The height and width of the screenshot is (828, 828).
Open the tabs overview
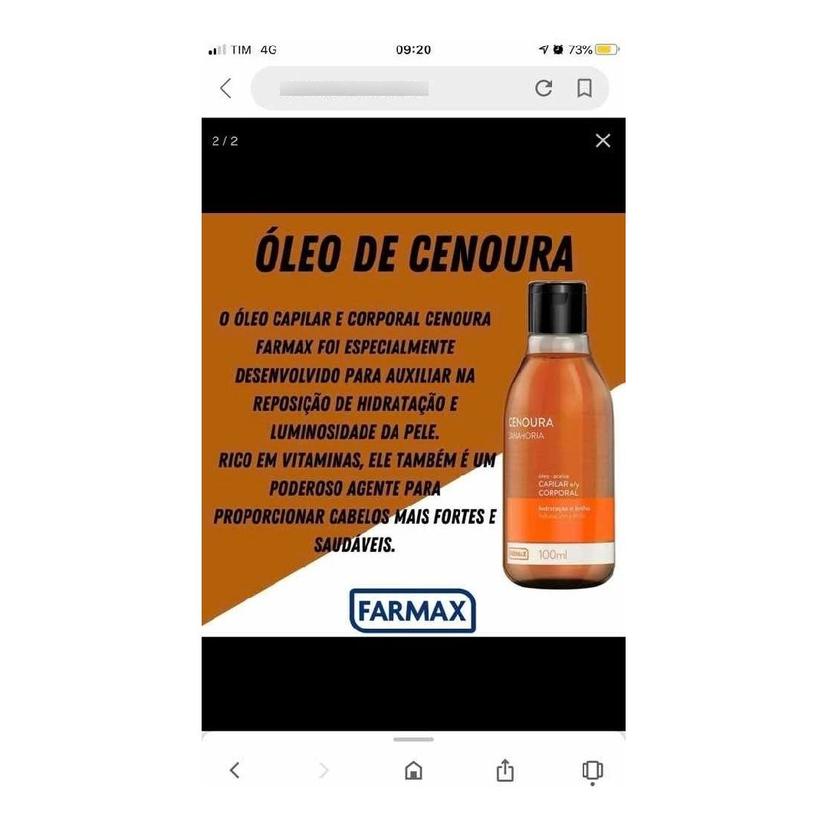592,770
